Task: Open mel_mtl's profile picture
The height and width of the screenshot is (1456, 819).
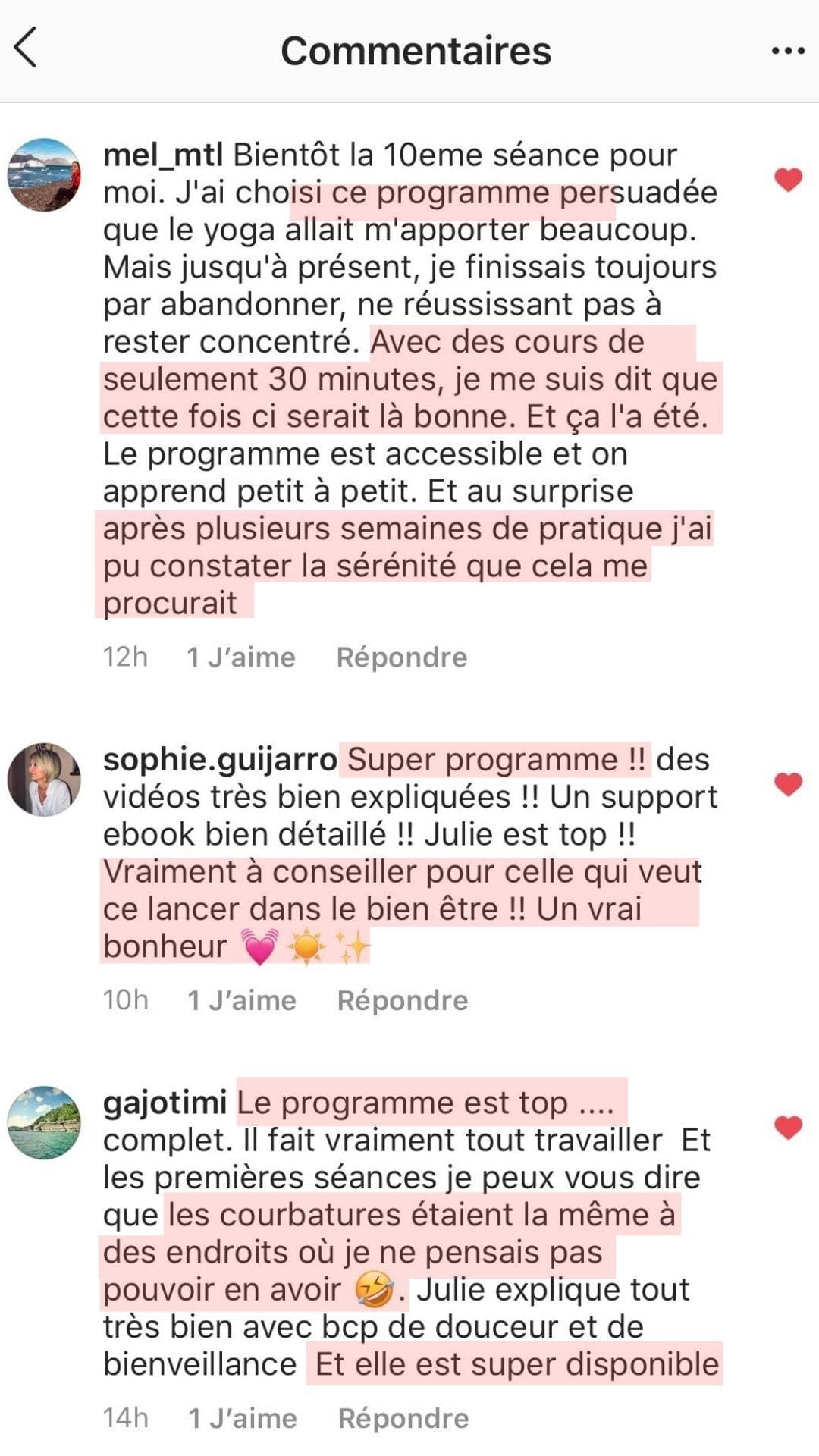Action: [44, 174]
